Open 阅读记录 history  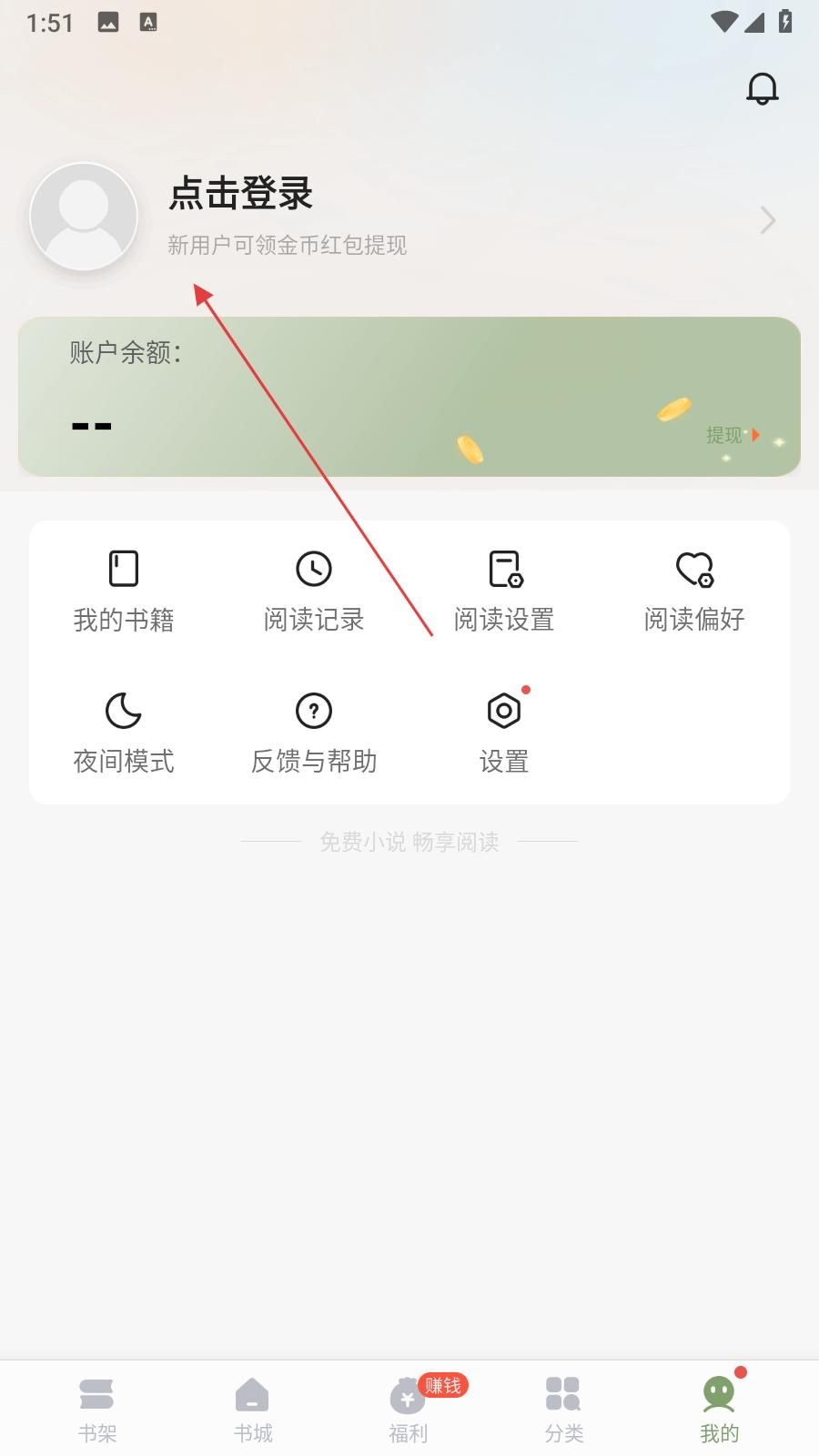(314, 591)
